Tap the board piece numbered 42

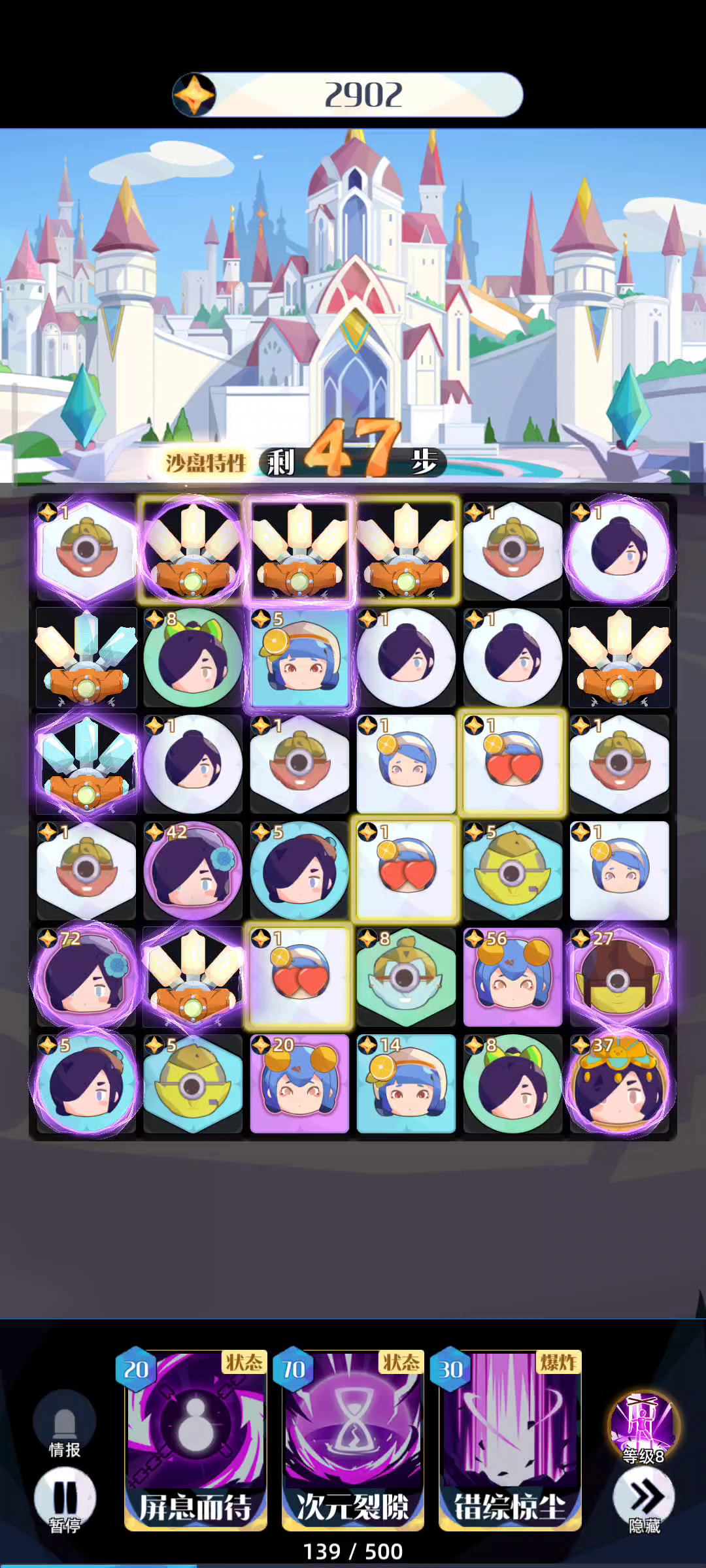[x=193, y=870]
